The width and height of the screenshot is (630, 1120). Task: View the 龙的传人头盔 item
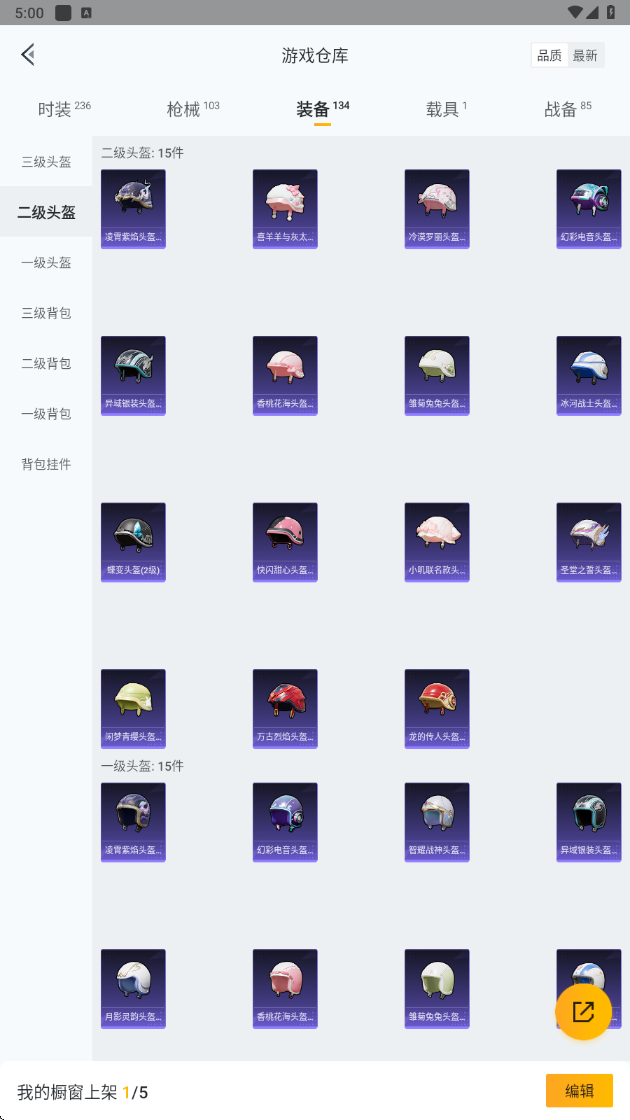tap(437, 709)
